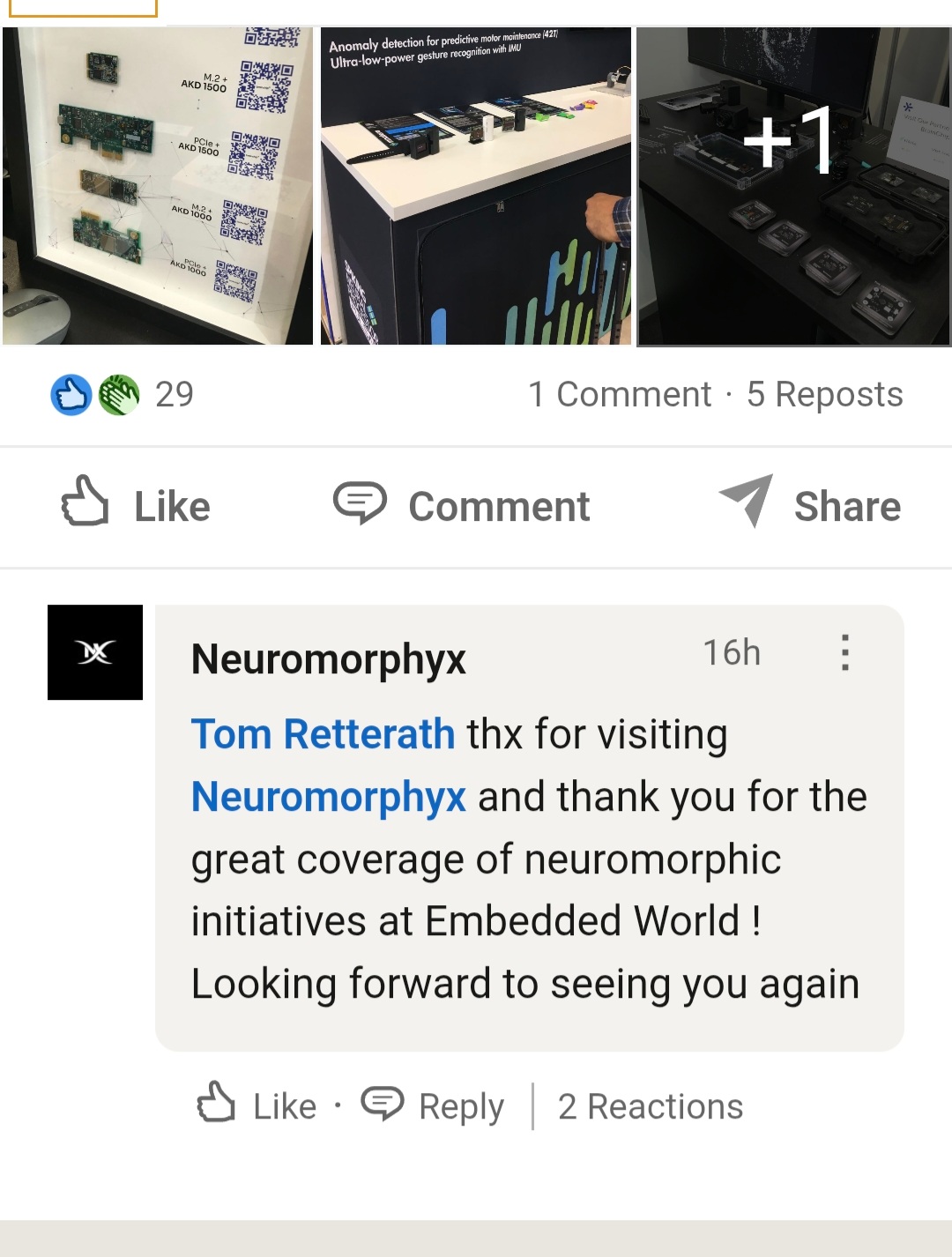Click the +1 overlay to reveal more photos

[793, 141]
